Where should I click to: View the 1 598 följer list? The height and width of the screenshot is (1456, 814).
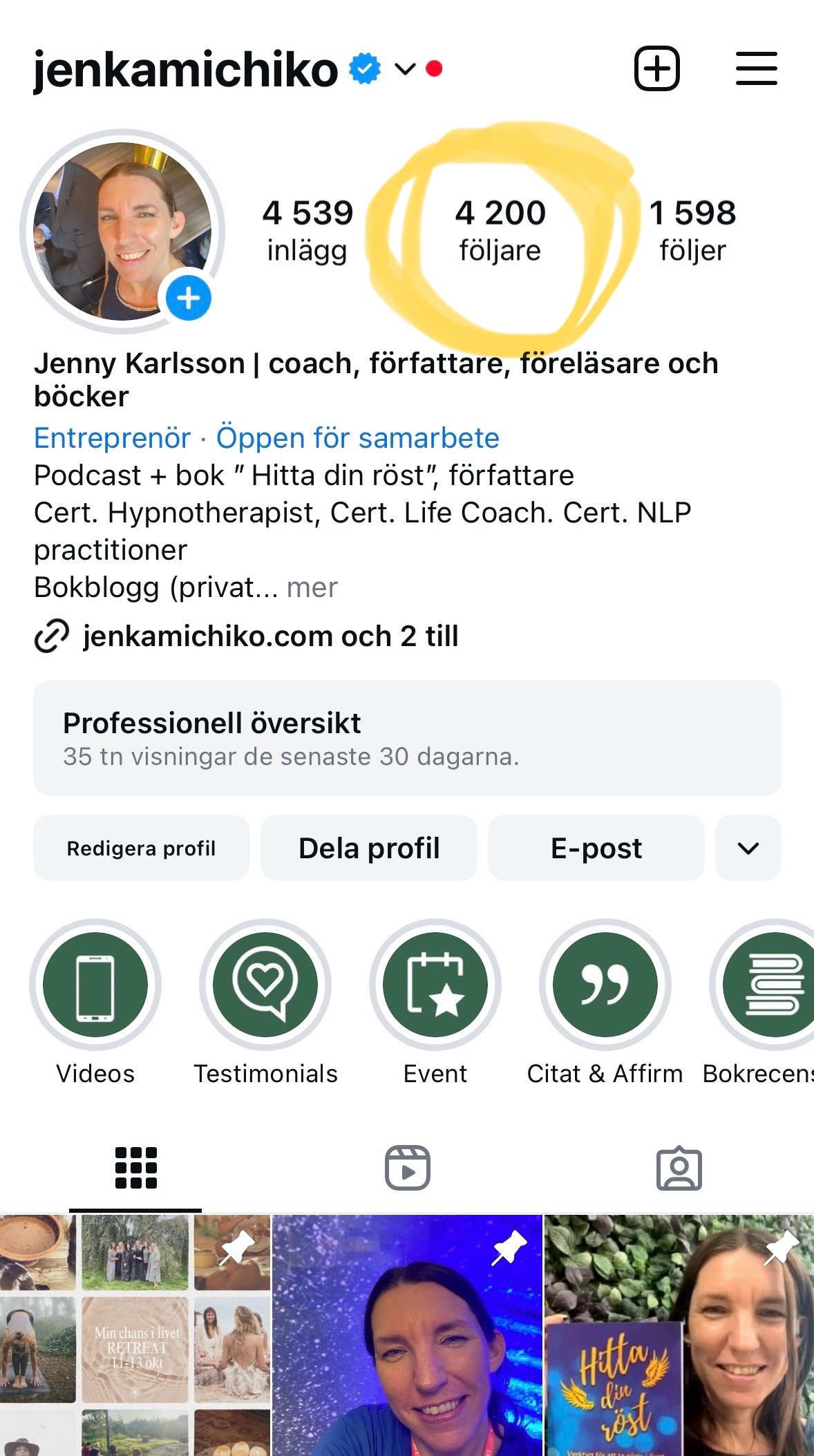[692, 230]
